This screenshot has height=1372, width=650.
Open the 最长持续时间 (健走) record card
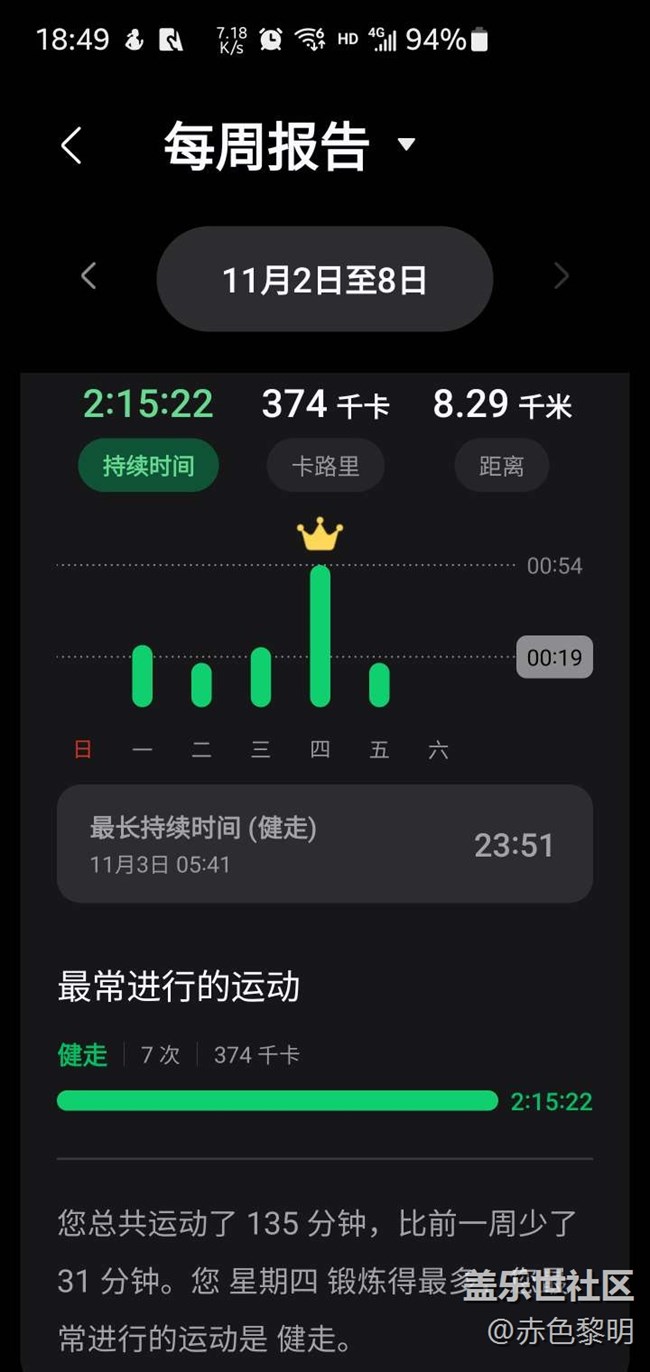click(x=325, y=844)
